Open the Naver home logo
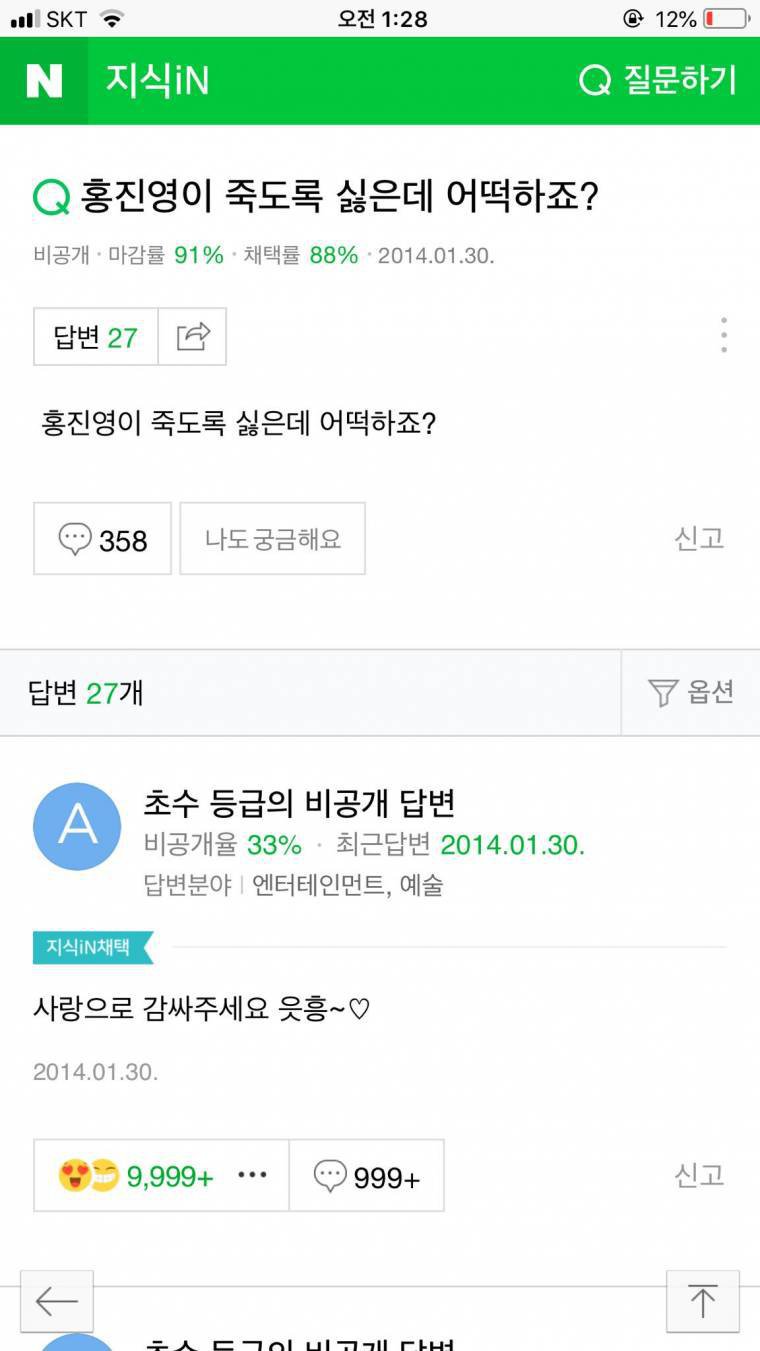 coord(44,81)
